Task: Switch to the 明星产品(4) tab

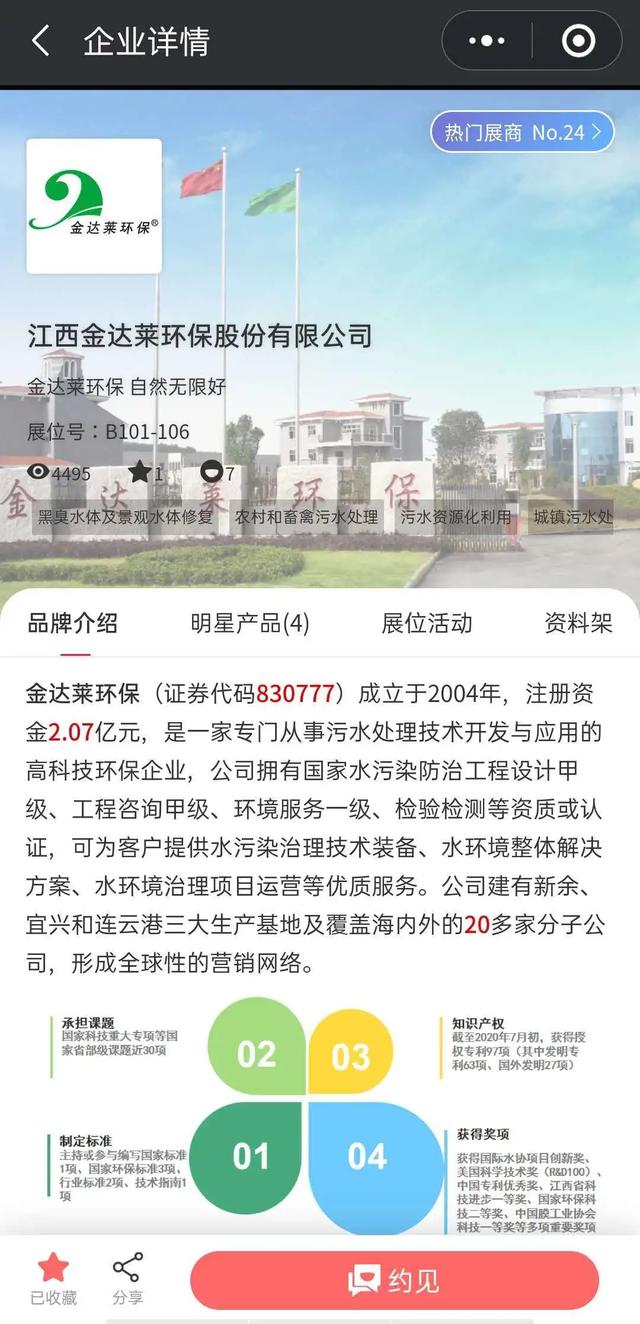Action: 250,624
